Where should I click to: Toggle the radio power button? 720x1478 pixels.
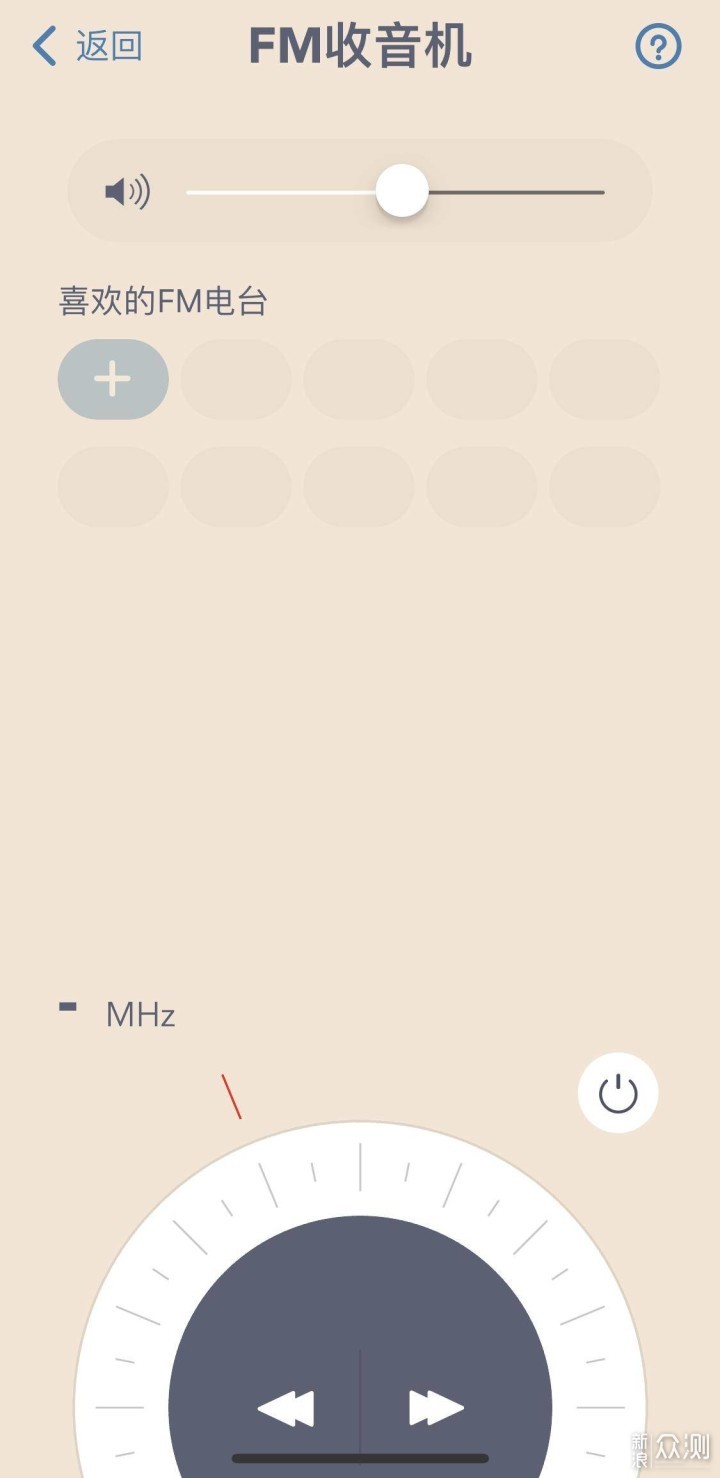pos(618,1093)
